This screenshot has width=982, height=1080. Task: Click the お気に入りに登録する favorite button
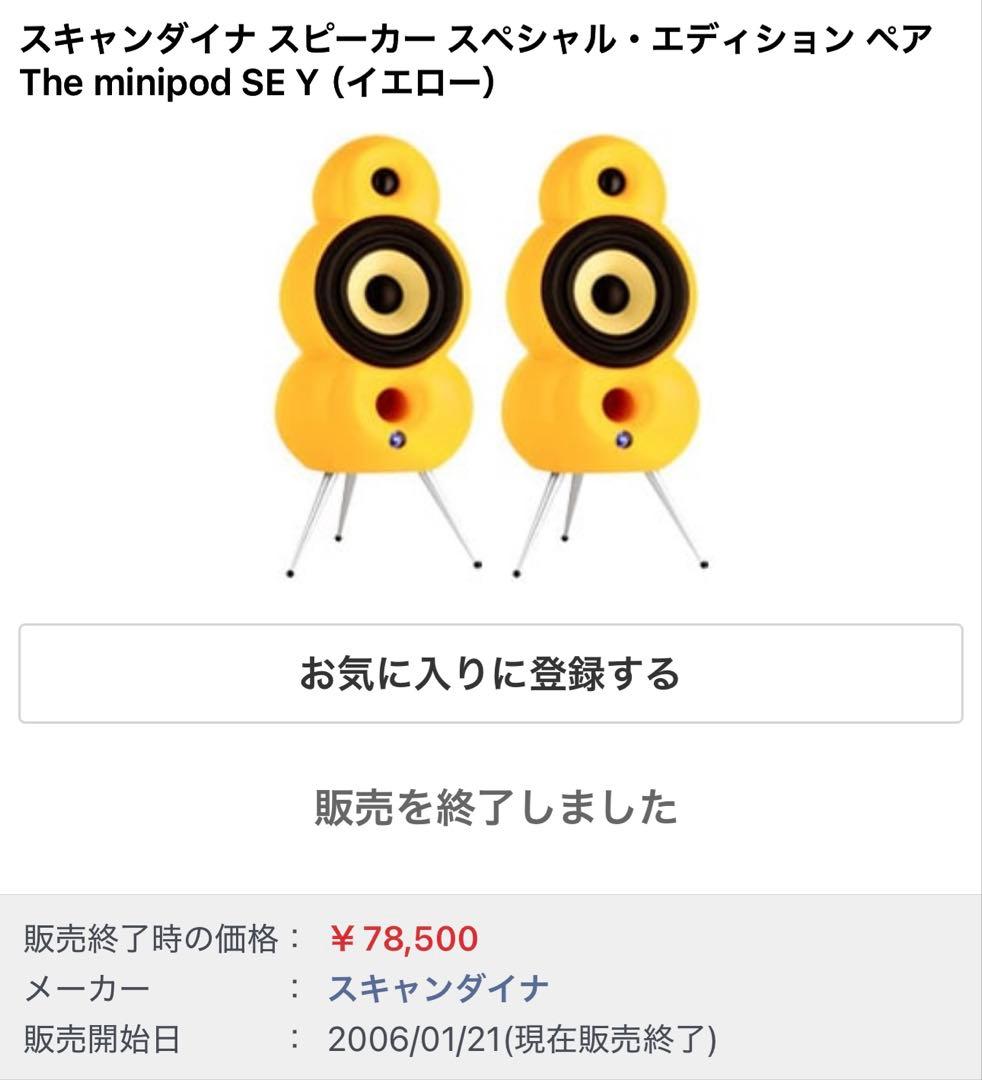491,674
